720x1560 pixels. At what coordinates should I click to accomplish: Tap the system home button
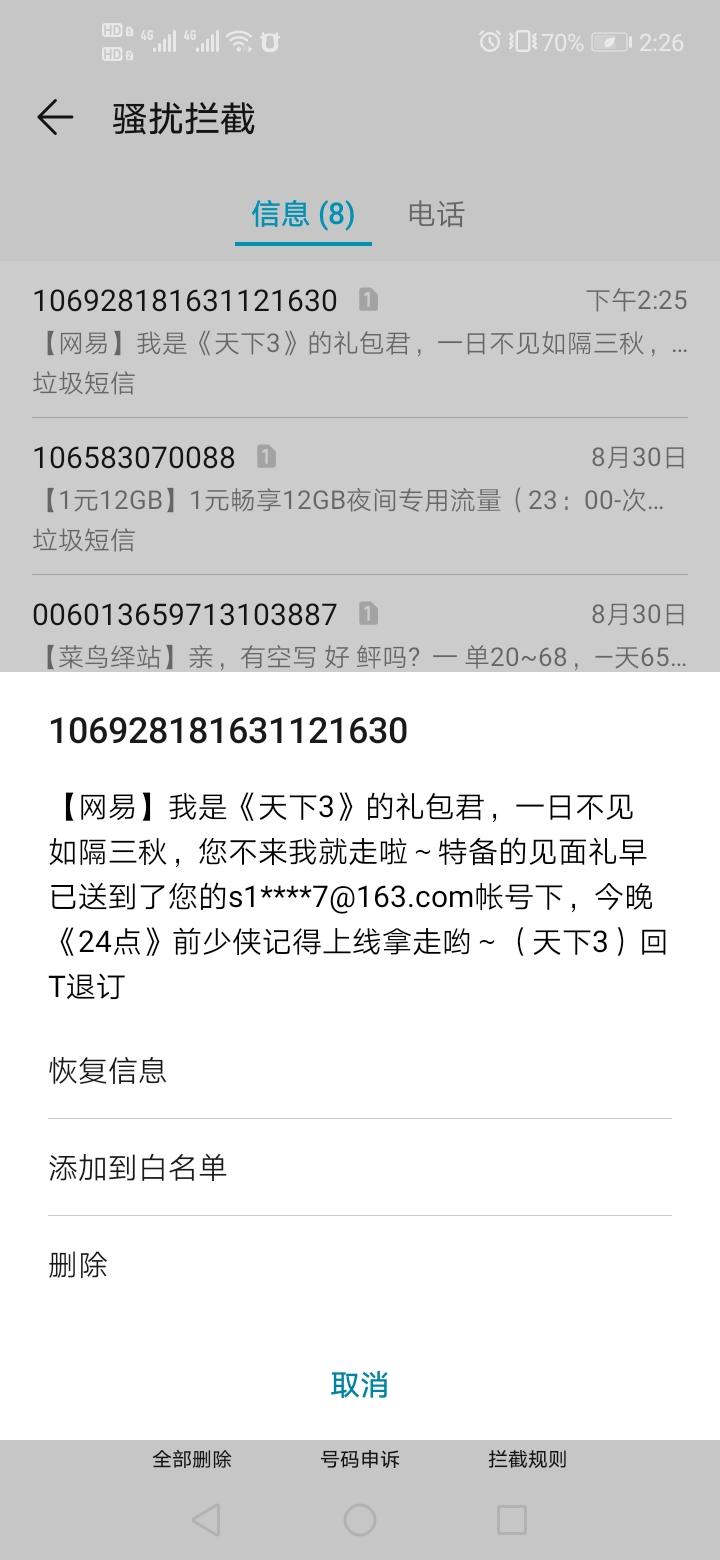(x=360, y=1520)
